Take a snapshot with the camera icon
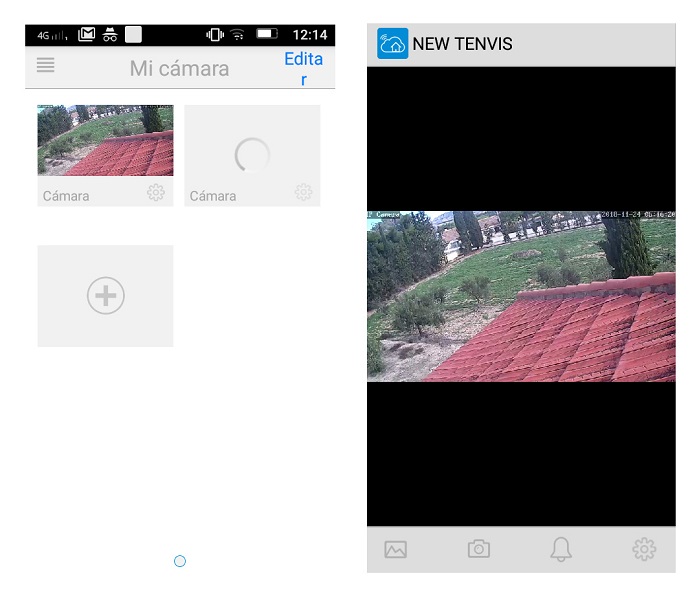This screenshot has width=699, height=600. (x=479, y=549)
